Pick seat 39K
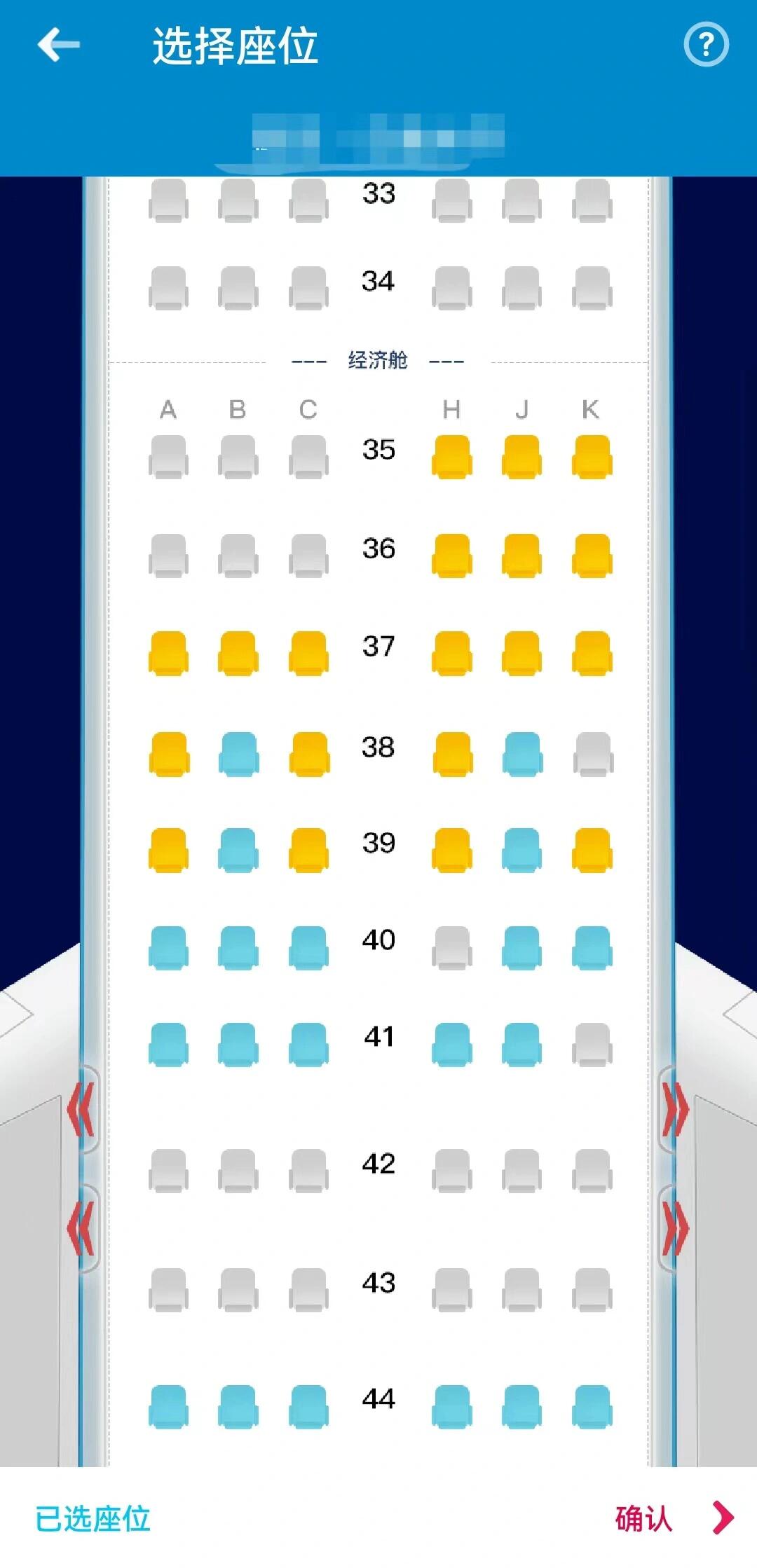This screenshot has width=757, height=1568. (592, 850)
